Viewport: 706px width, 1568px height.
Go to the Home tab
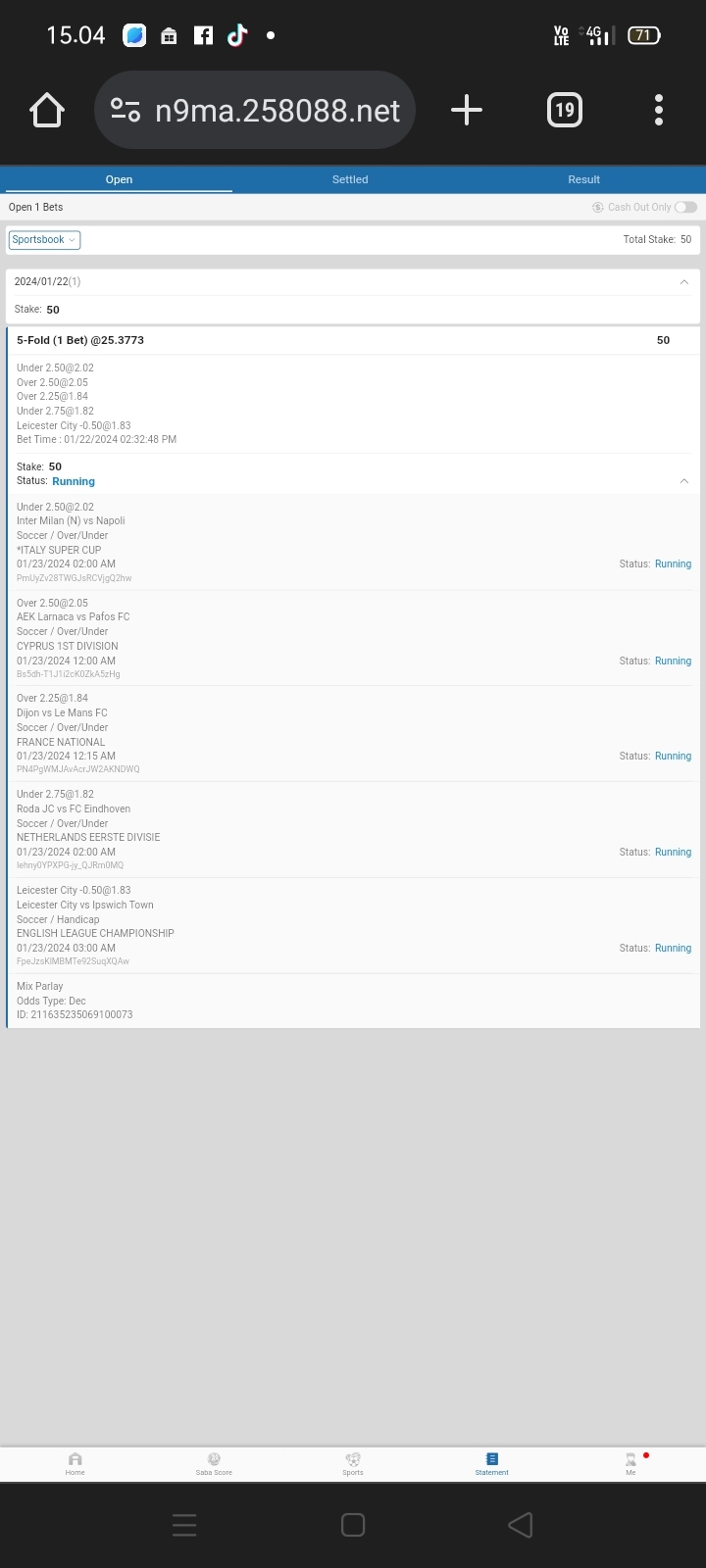76,1463
